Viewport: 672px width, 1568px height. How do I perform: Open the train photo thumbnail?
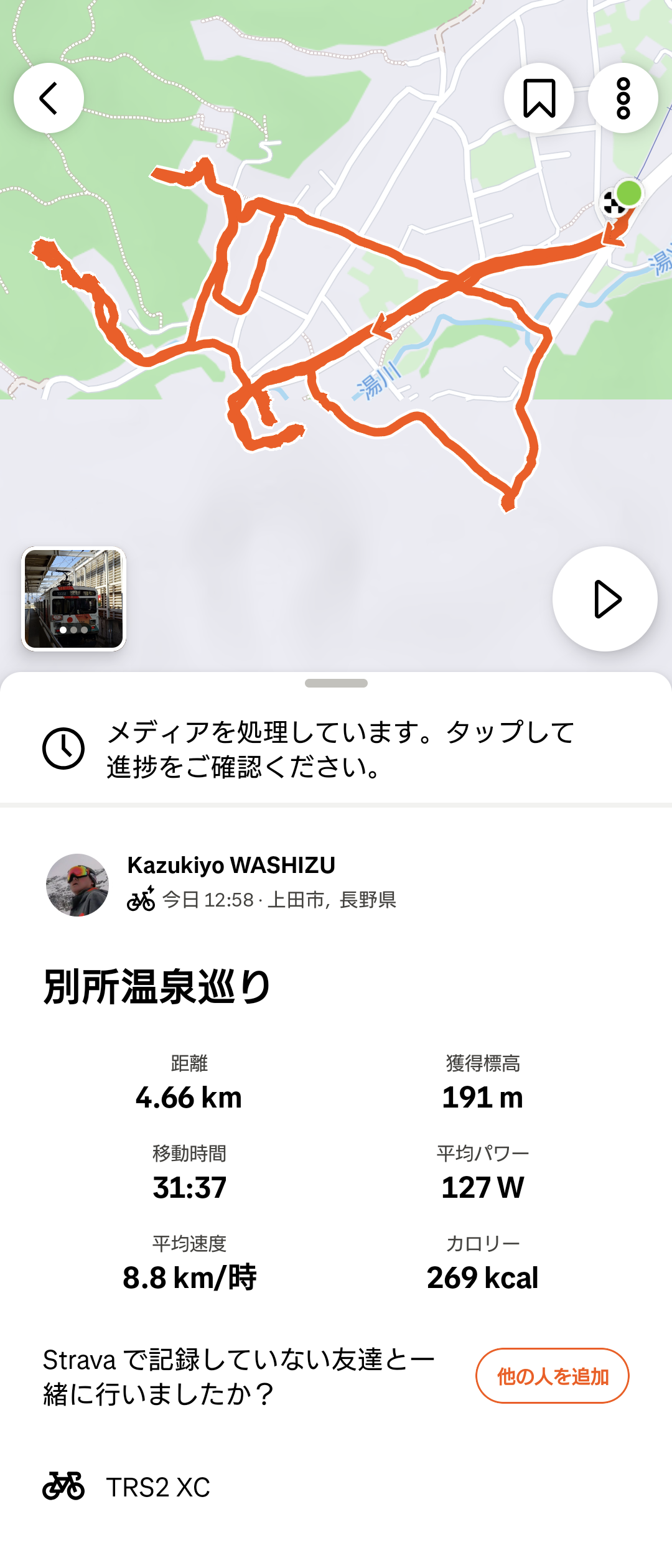coord(74,599)
